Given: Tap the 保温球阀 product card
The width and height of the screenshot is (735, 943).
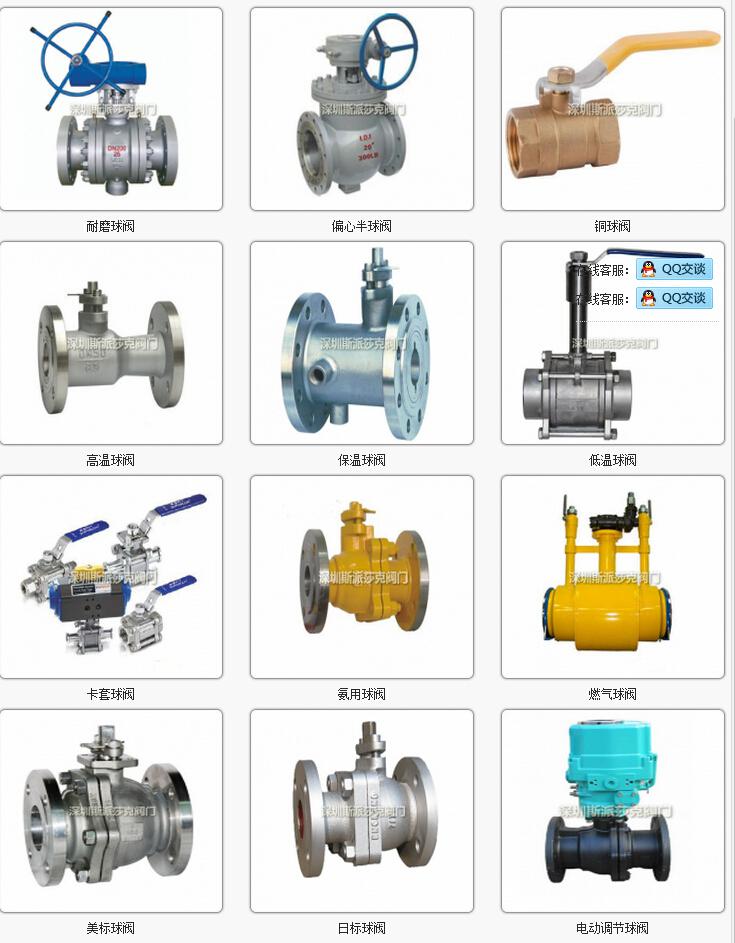Looking at the screenshot, I should pyautogui.click(x=361, y=343).
